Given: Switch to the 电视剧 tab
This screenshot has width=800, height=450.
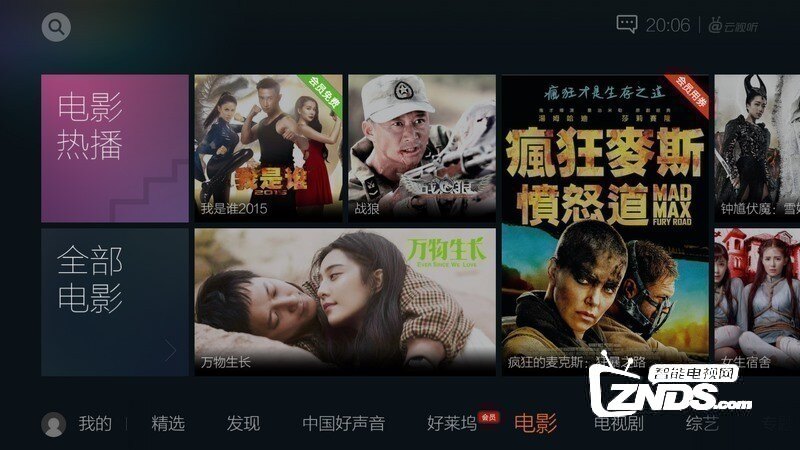Looking at the screenshot, I should tap(618, 424).
